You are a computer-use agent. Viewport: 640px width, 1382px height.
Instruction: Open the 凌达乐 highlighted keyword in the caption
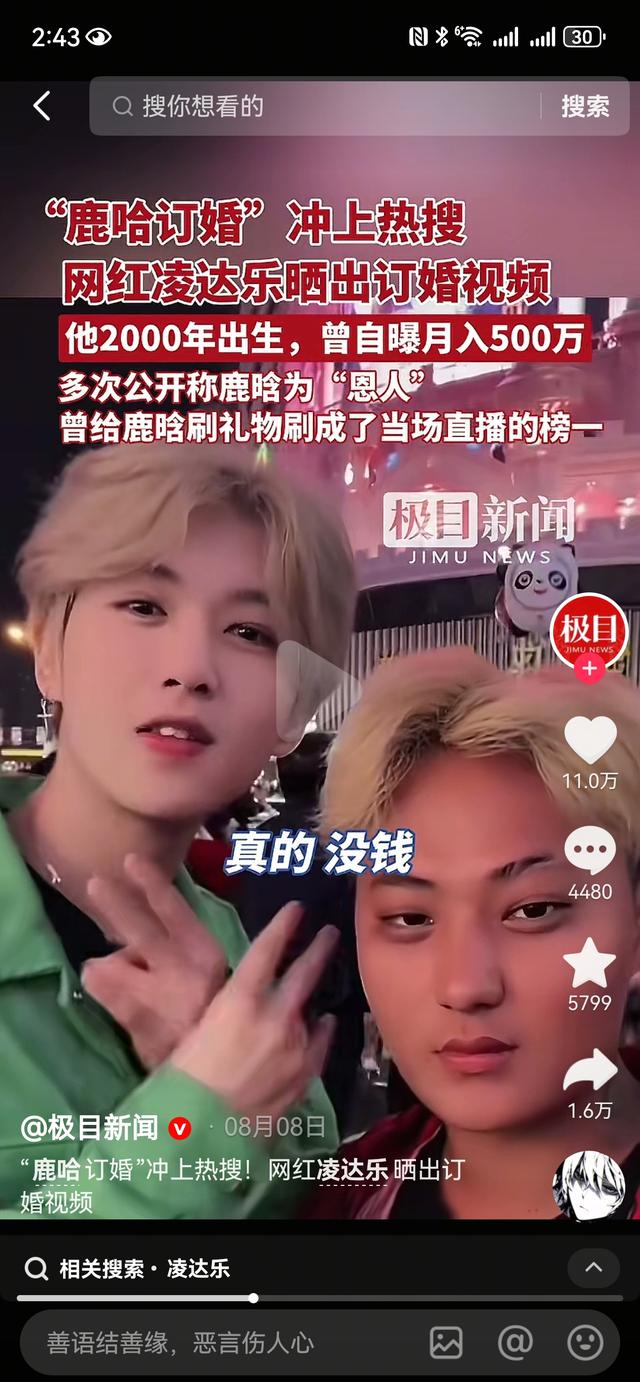[x=352, y=1170]
